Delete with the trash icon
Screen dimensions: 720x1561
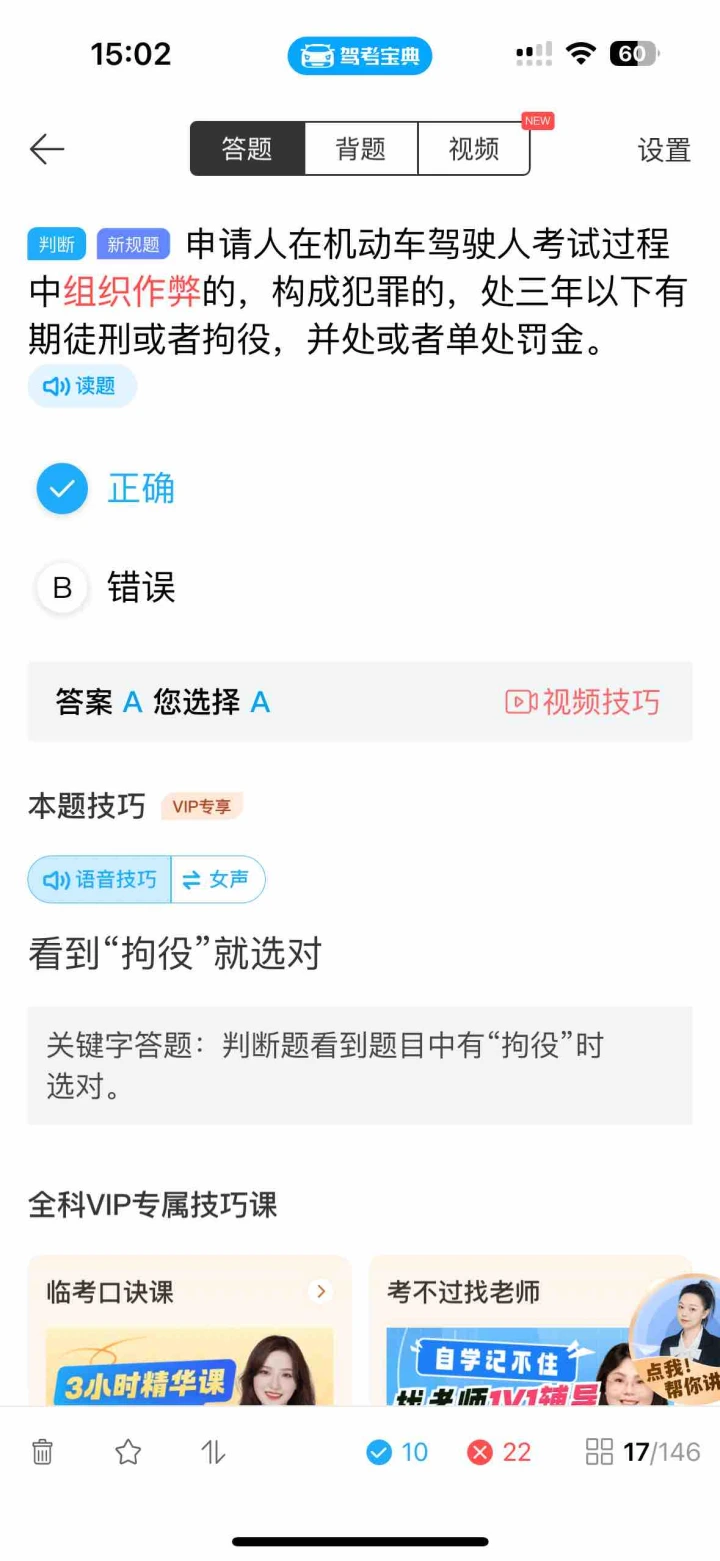tap(43, 1452)
